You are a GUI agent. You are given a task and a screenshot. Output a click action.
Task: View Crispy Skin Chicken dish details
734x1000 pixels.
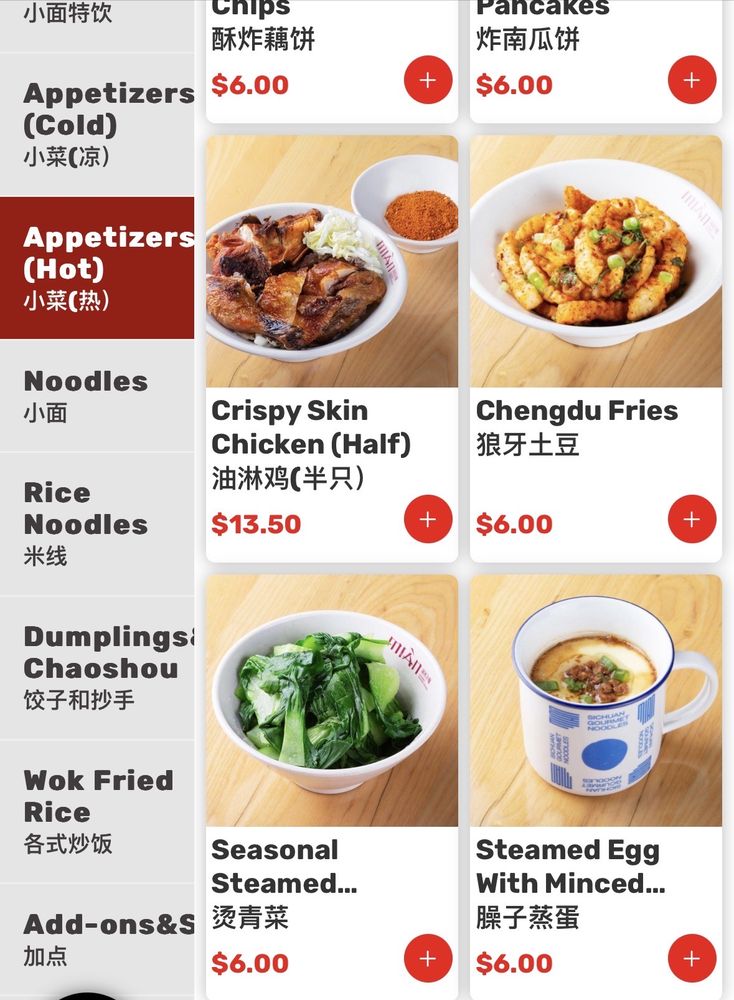332,262
